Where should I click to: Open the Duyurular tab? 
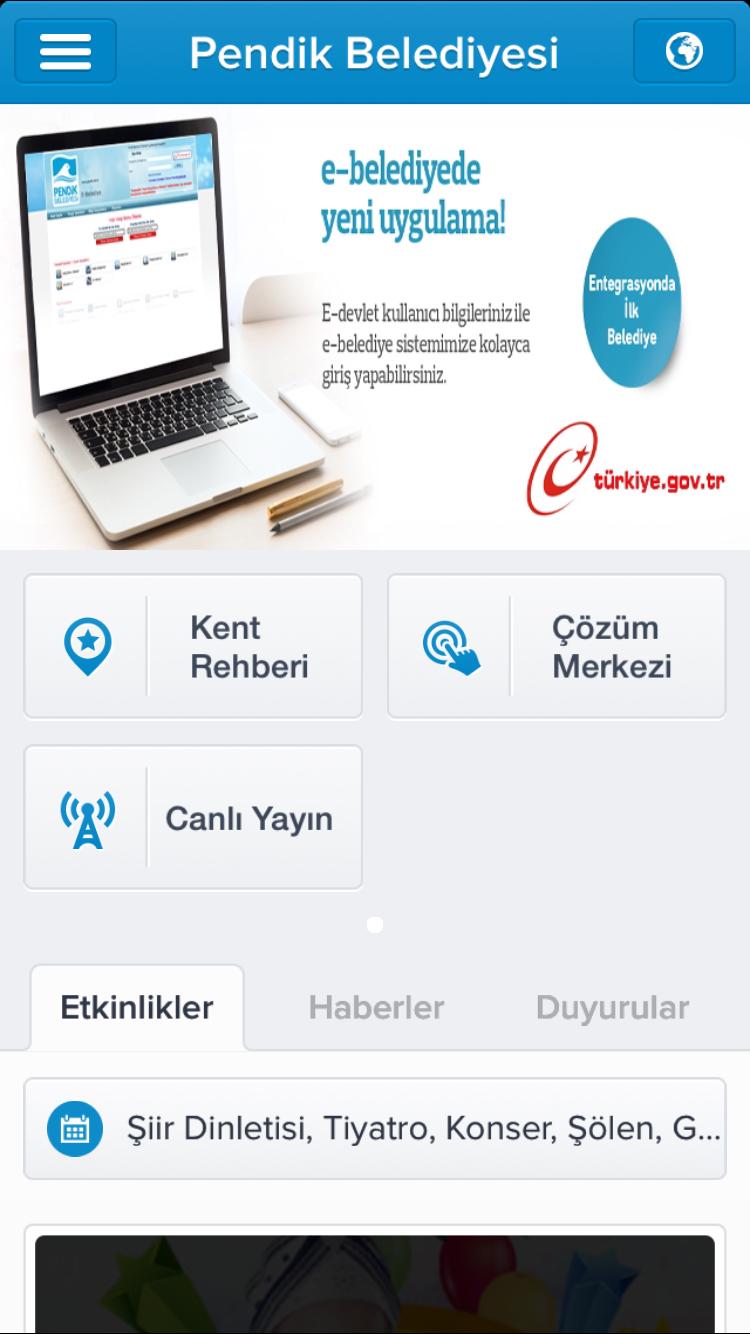pos(613,1007)
